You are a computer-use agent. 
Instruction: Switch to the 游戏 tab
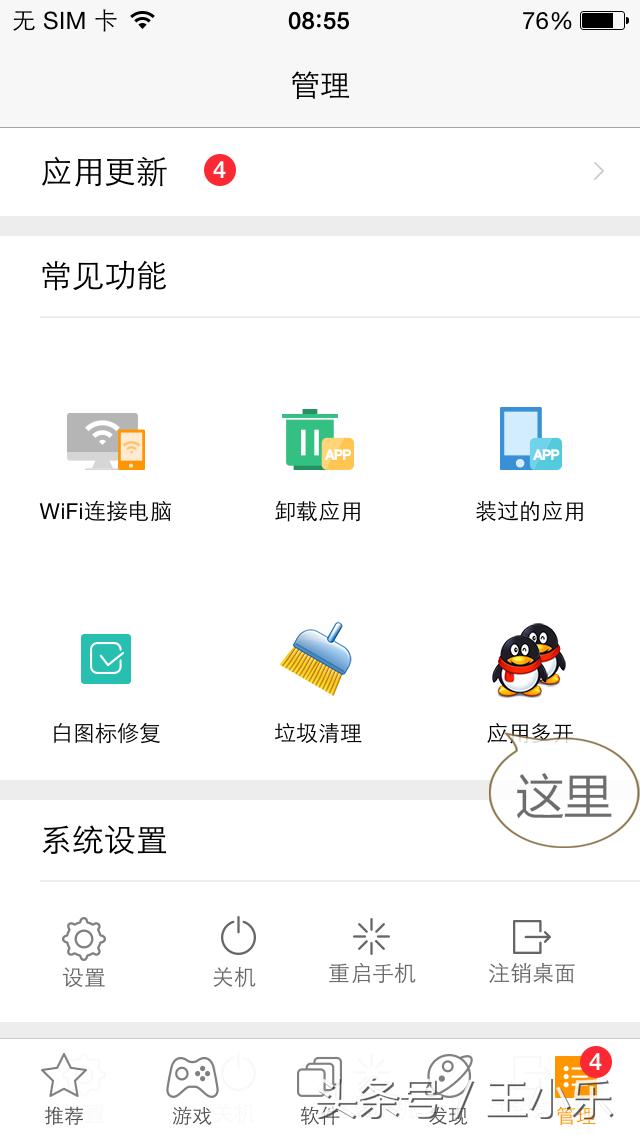(x=192, y=1089)
